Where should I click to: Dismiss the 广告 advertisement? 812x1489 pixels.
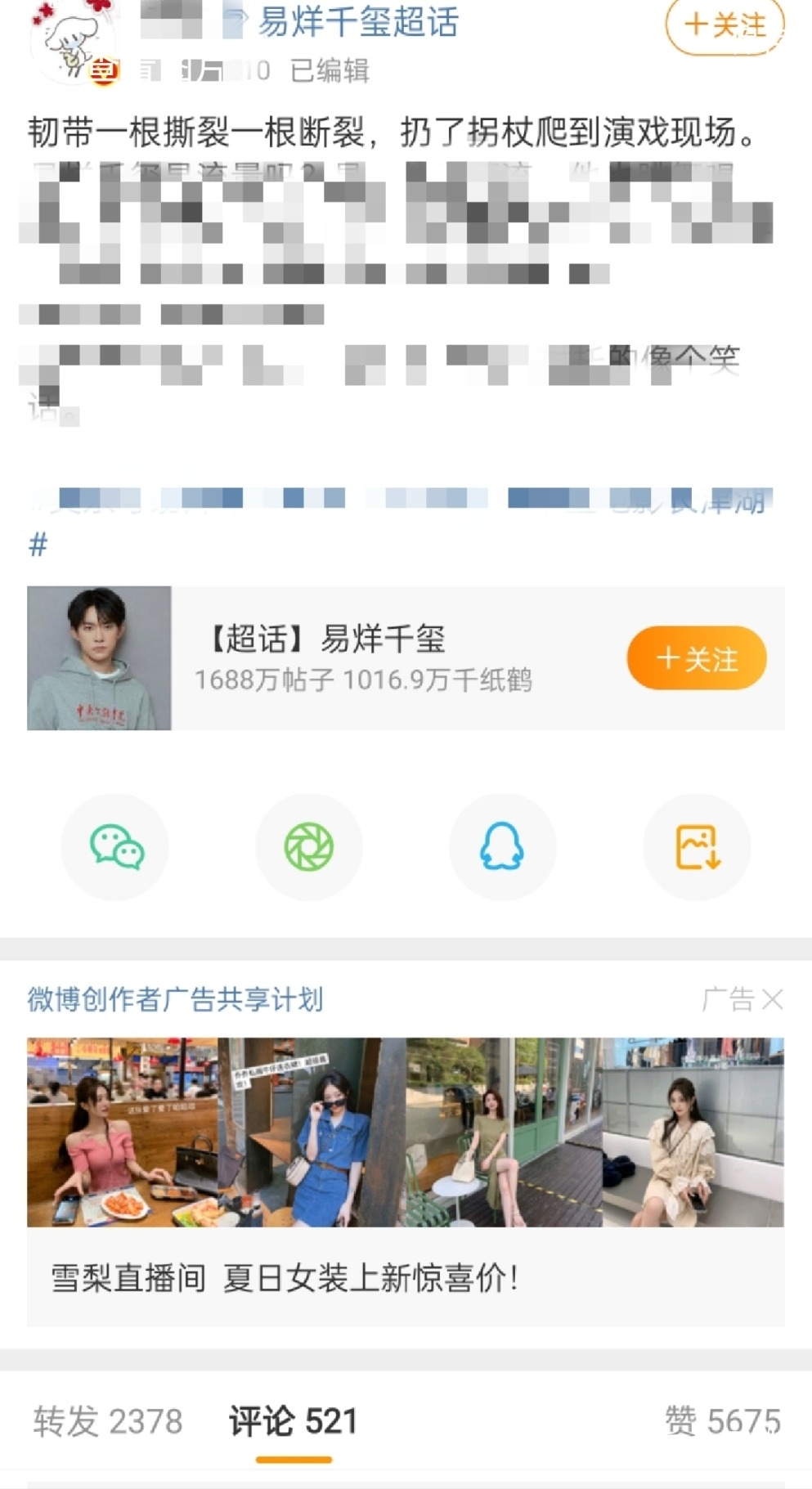point(772,999)
